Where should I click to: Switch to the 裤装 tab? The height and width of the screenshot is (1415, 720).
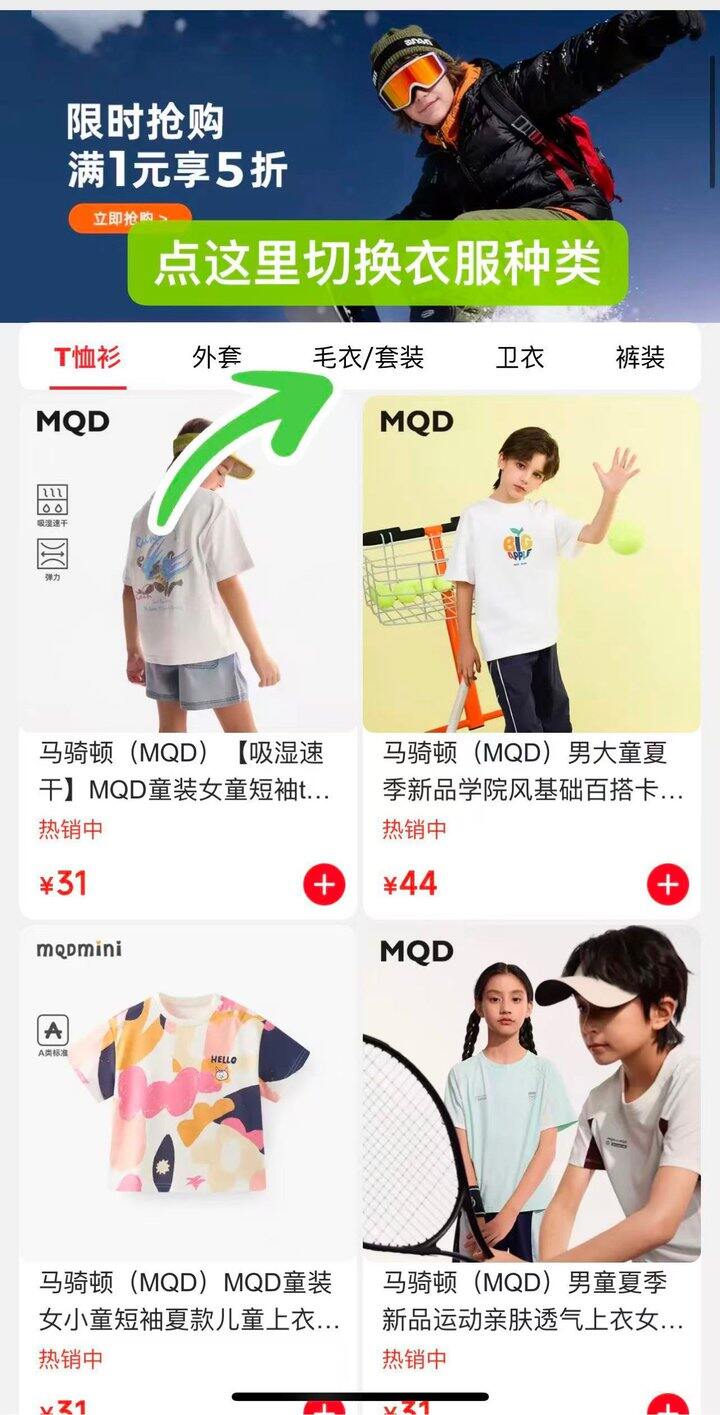coord(640,357)
